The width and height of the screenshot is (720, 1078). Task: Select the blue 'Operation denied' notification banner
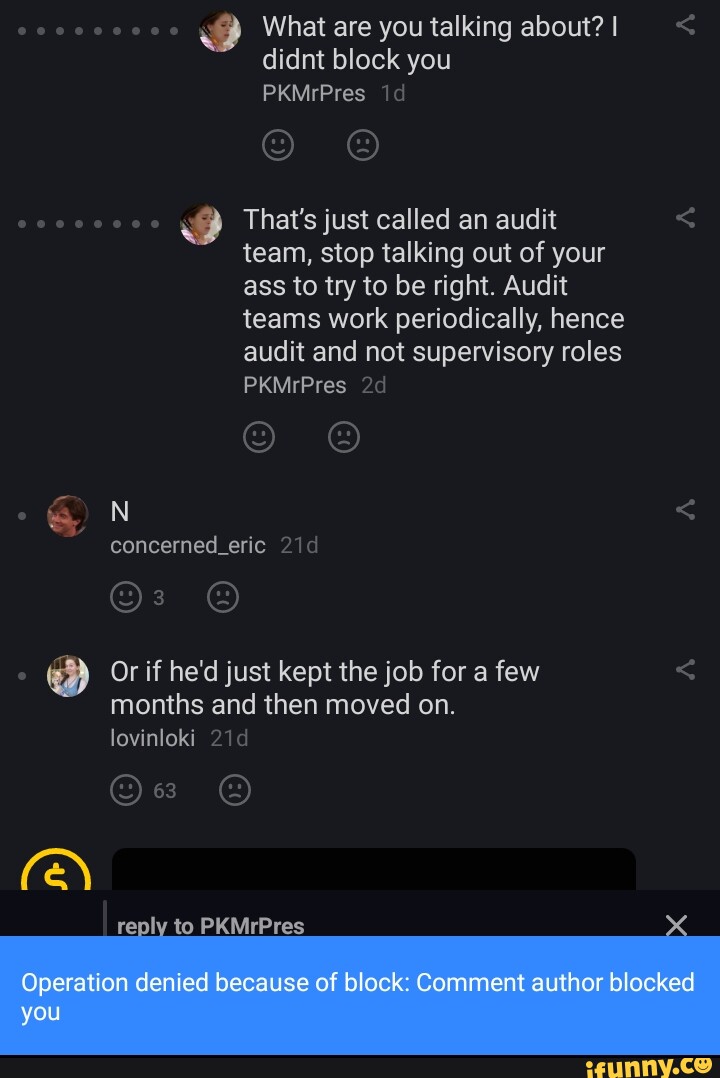click(360, 996)
